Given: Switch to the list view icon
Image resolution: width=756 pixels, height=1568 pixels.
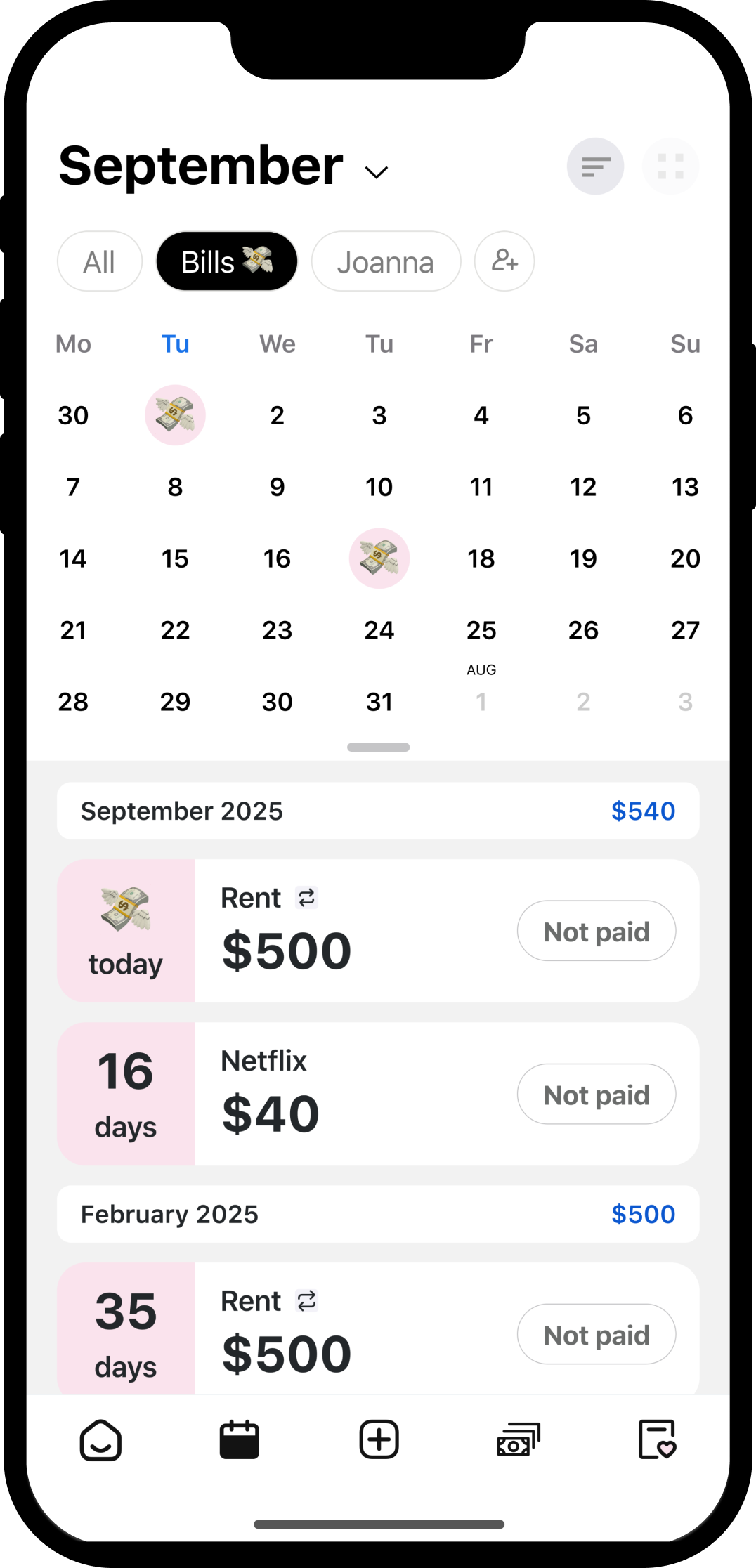Looking at the screenshot, I should (595, 166).
